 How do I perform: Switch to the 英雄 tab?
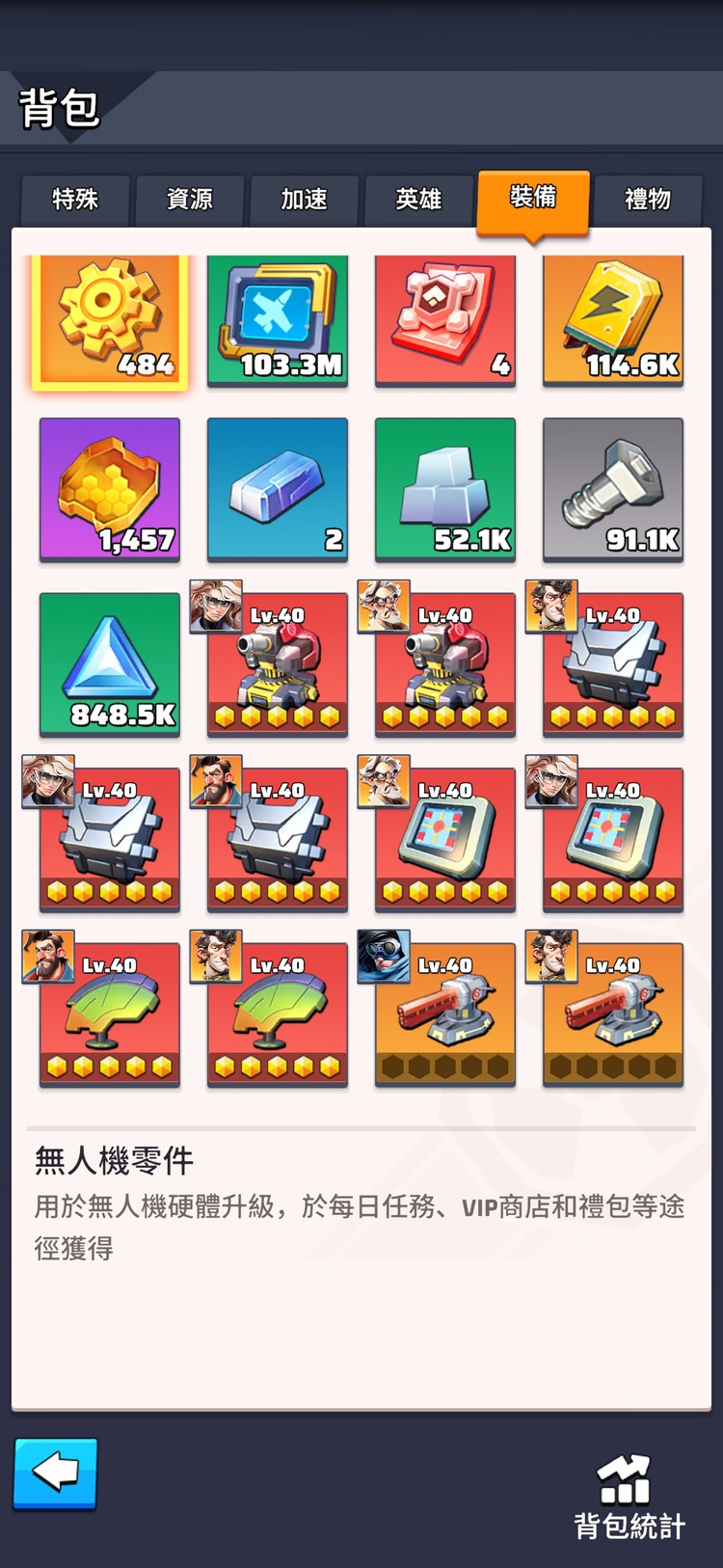point(418,200)
